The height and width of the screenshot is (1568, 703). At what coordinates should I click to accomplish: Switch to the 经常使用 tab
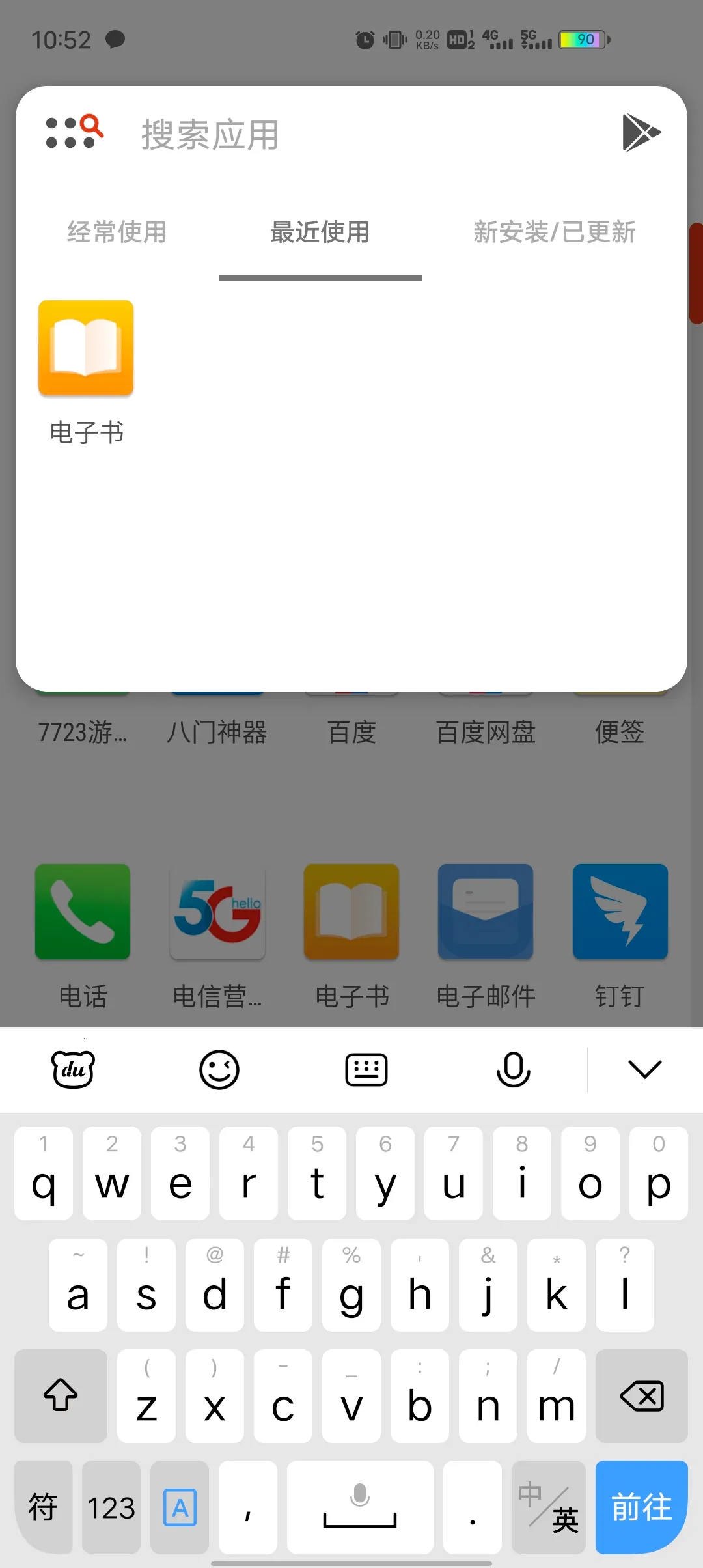(x=117, y=232)
